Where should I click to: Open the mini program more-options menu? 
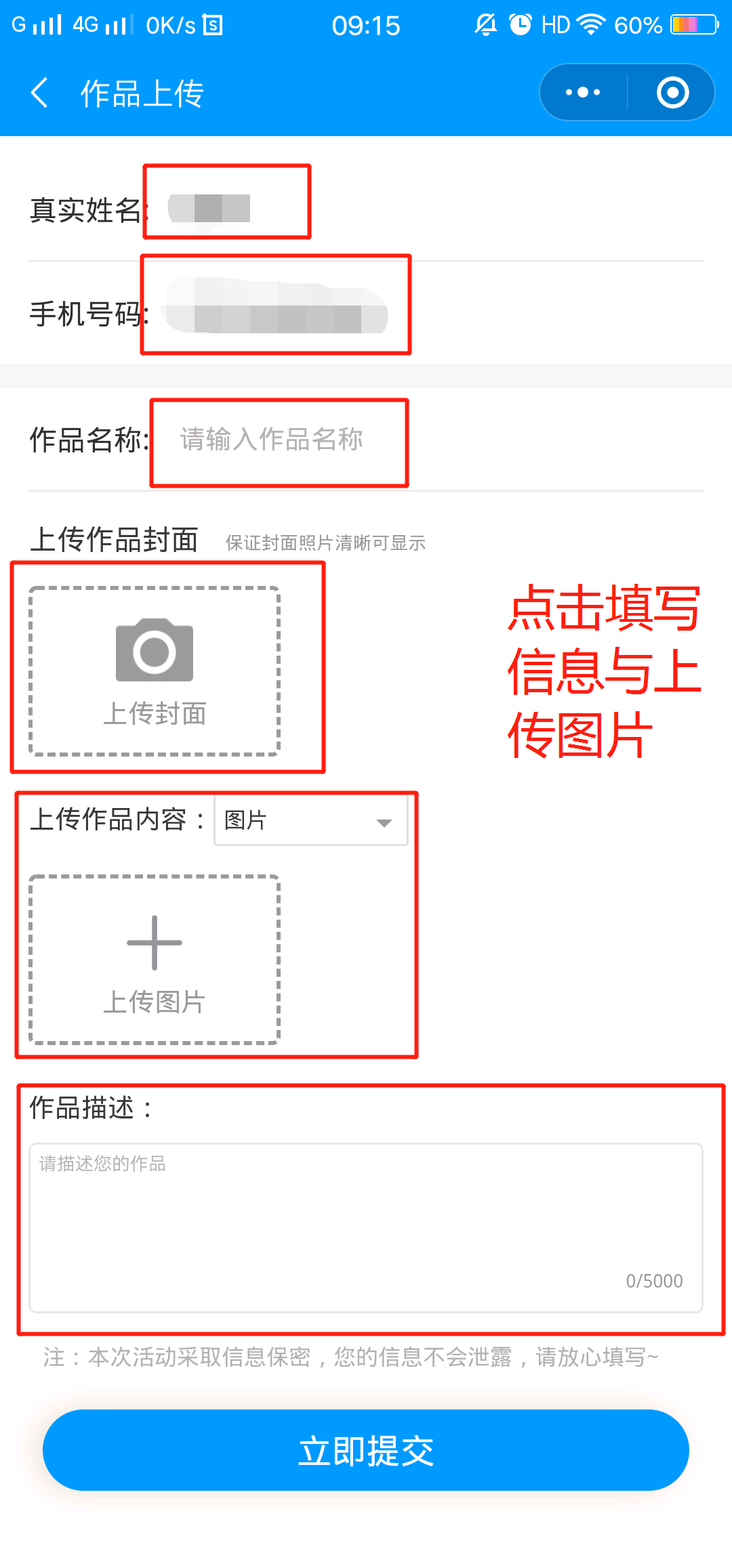[x=583, y=93]
